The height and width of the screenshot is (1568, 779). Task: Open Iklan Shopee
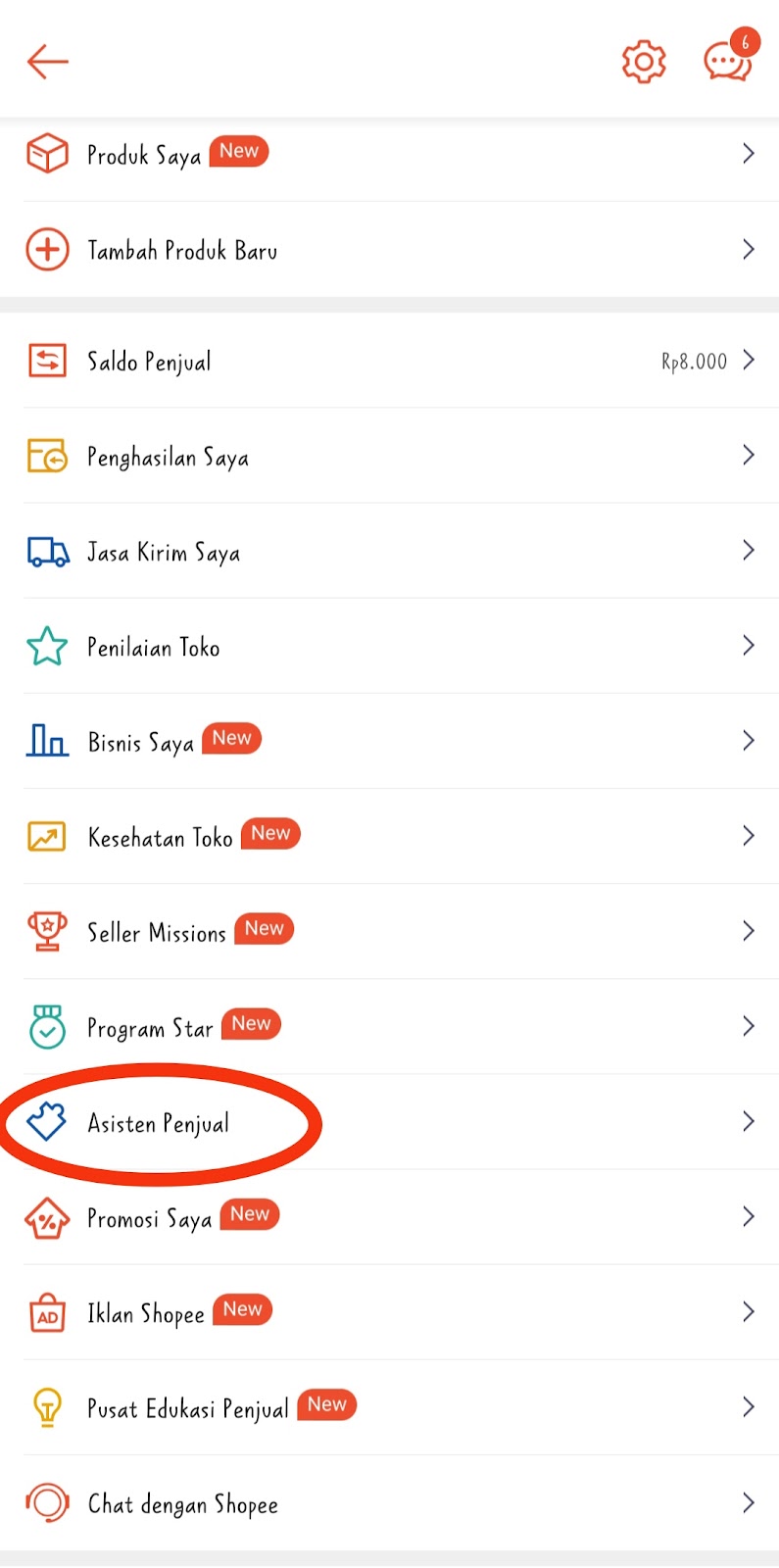390,1311
